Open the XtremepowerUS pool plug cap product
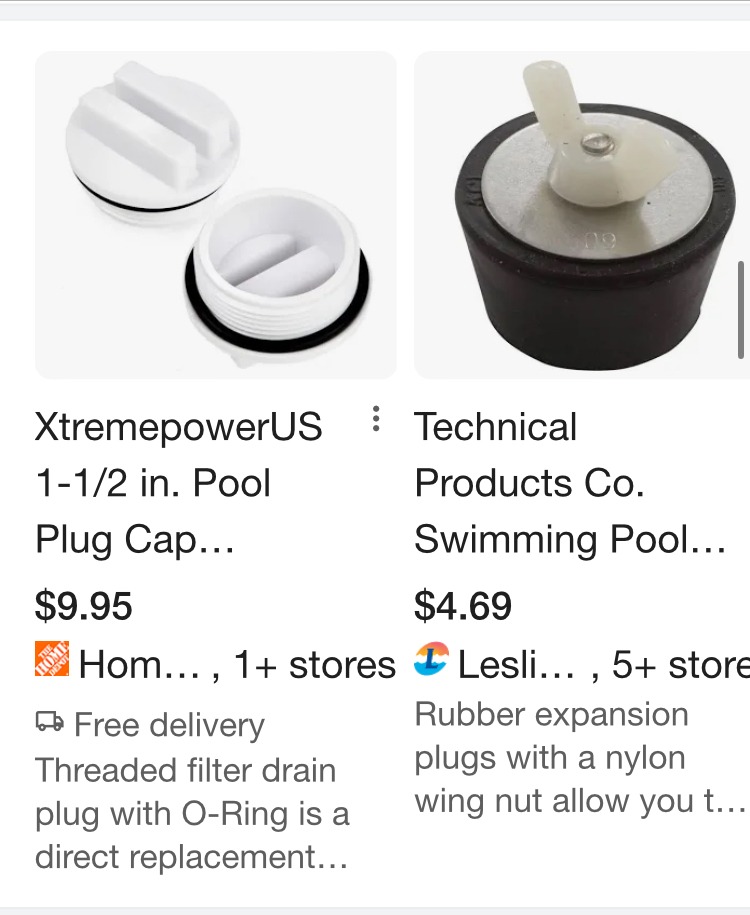The height and width of the screenshot is (915, 750). coord(216,214)
